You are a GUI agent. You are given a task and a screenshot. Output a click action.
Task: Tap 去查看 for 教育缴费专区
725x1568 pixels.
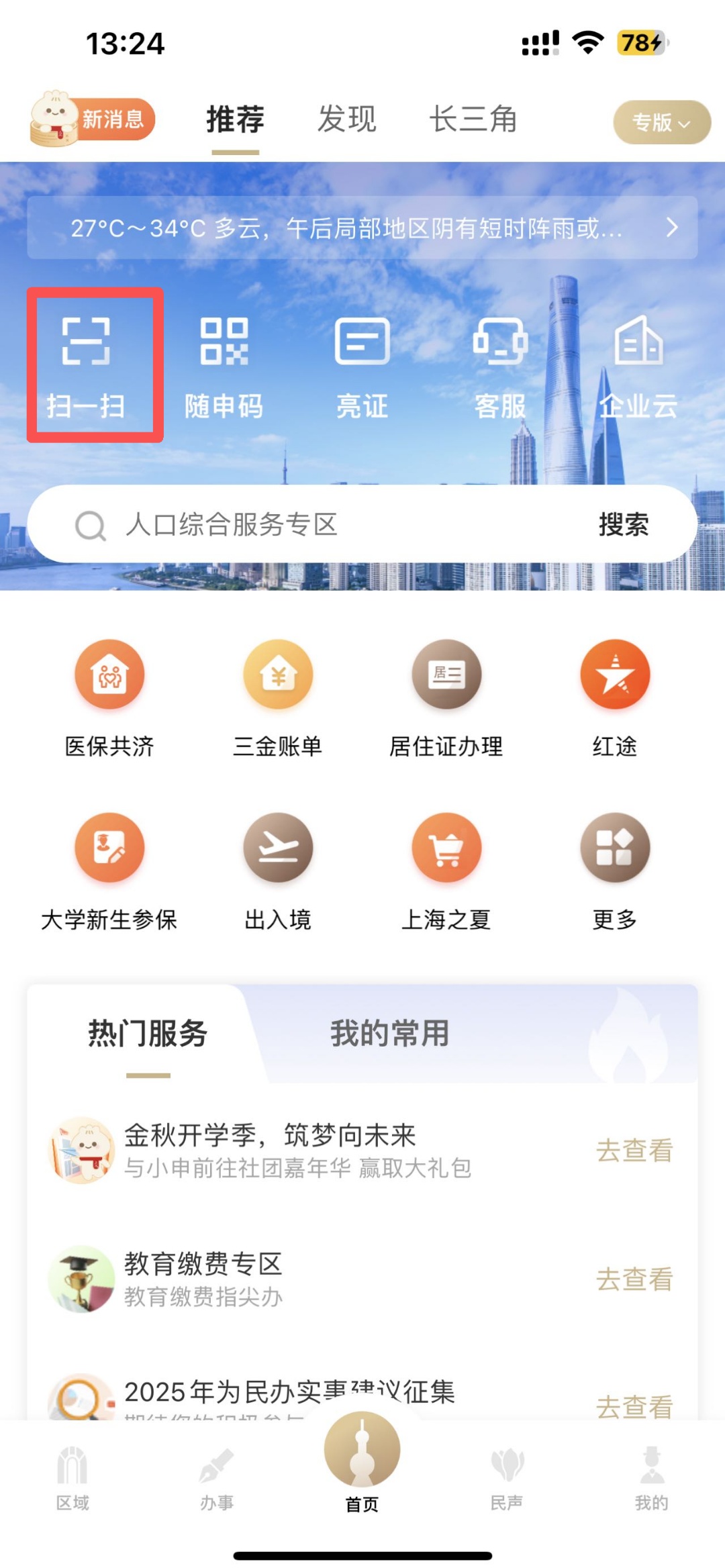[x=634, y=1279]
